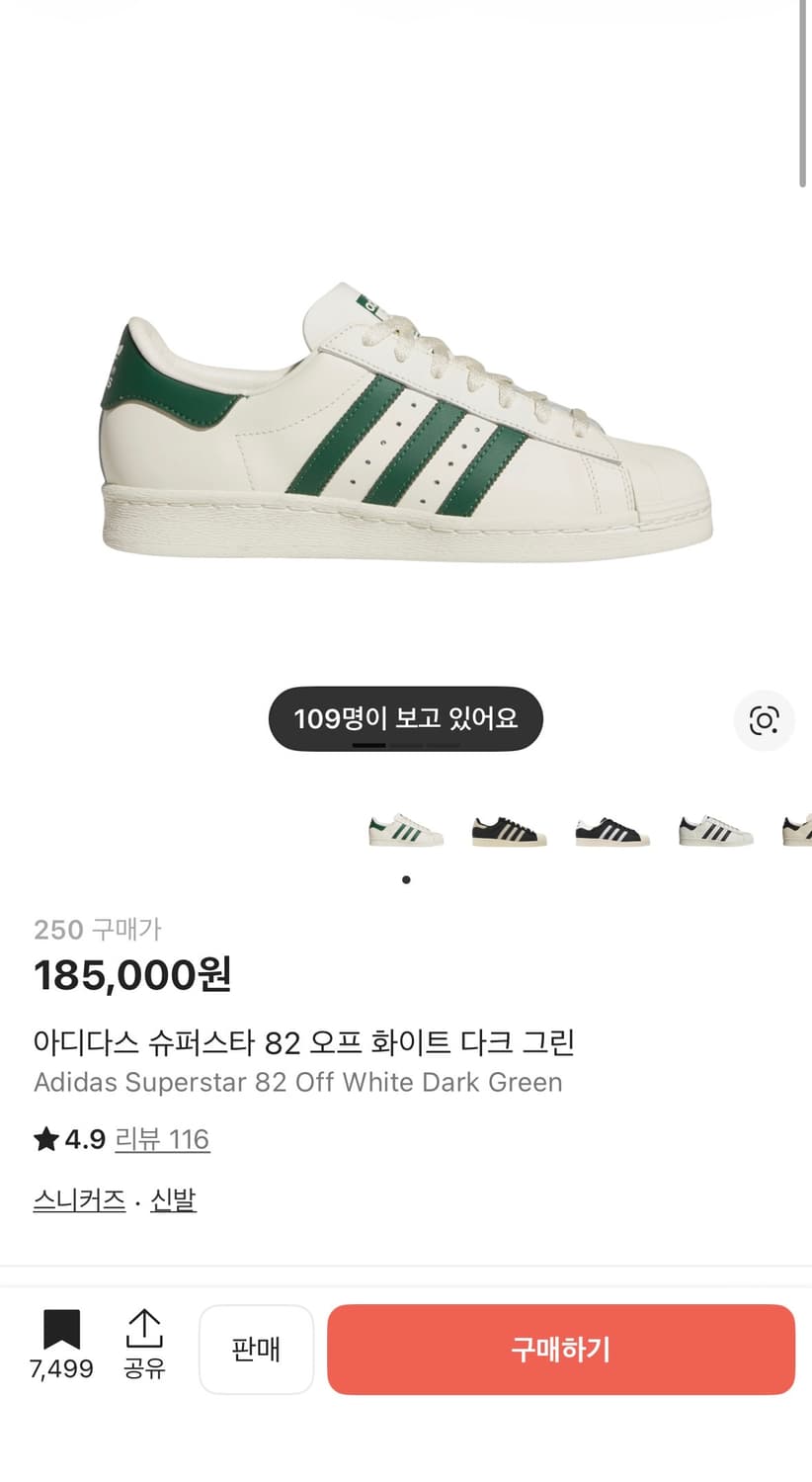Tap the 109명이 보고 있어요 viewer badge
Viewport: 812px width, 1482px height.
click(405, 718)
